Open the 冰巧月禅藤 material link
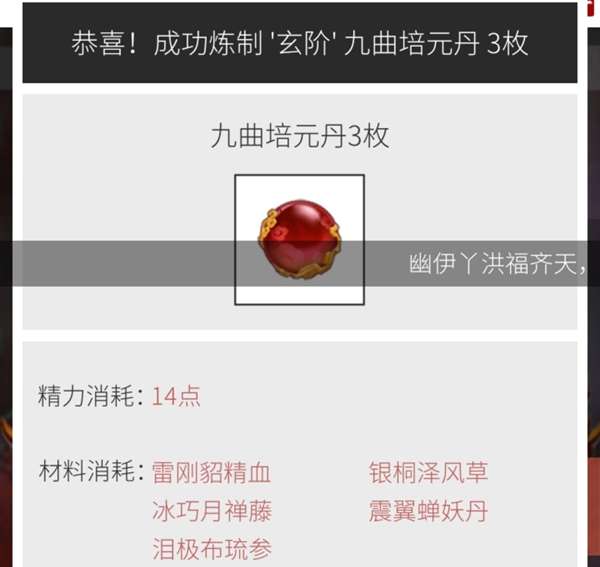 tap(211, 511)
